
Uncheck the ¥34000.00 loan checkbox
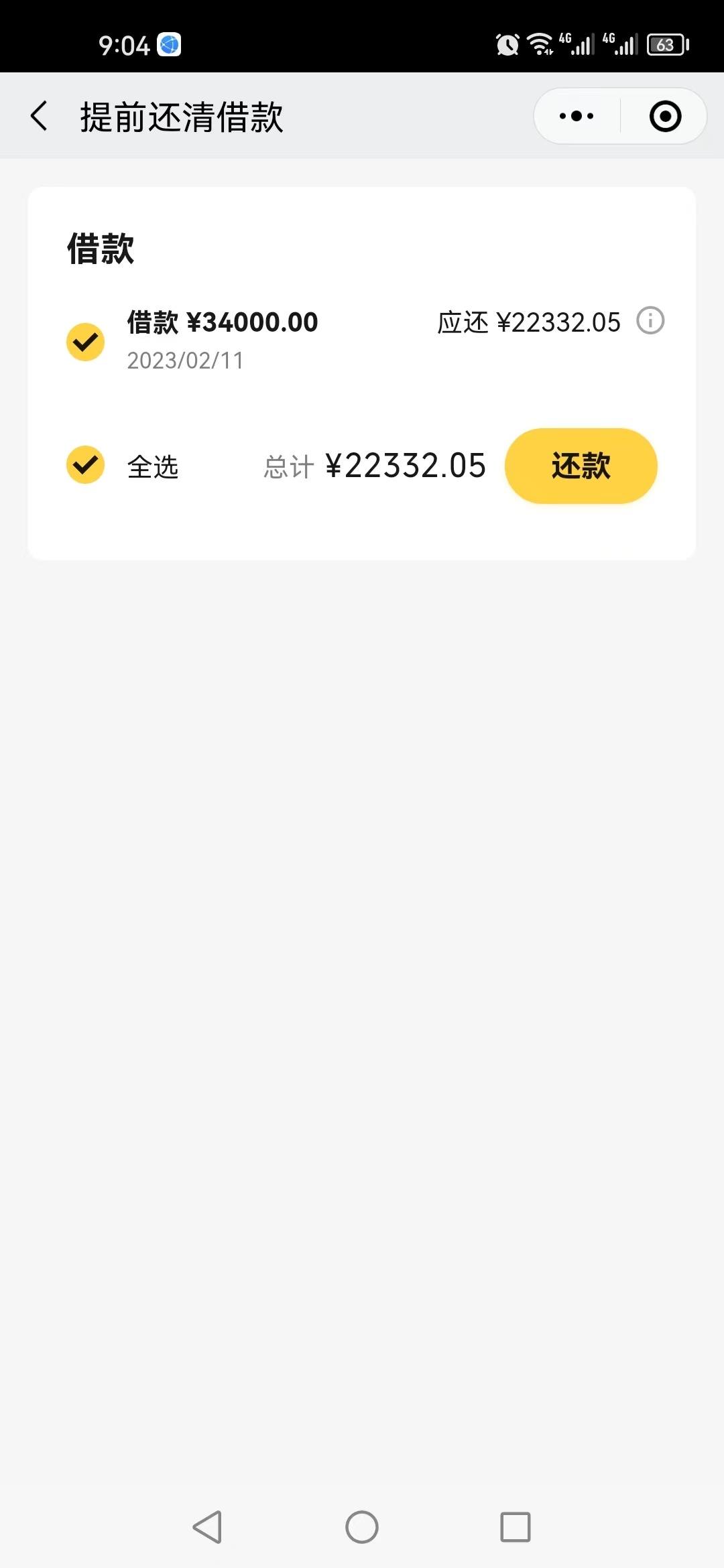tap(85, 342)
